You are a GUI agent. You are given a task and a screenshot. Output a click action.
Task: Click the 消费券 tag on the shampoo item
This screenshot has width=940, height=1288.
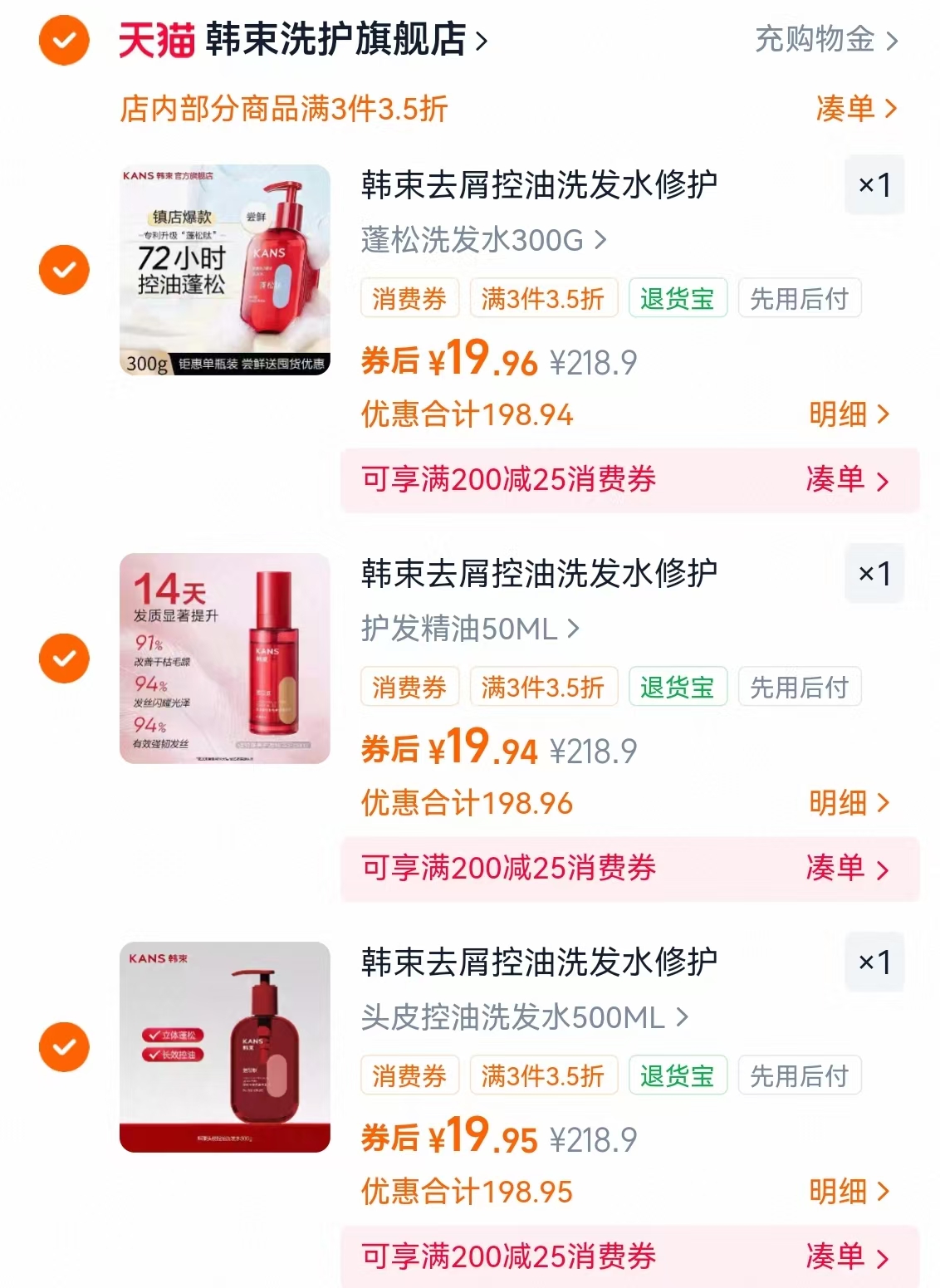409,298
